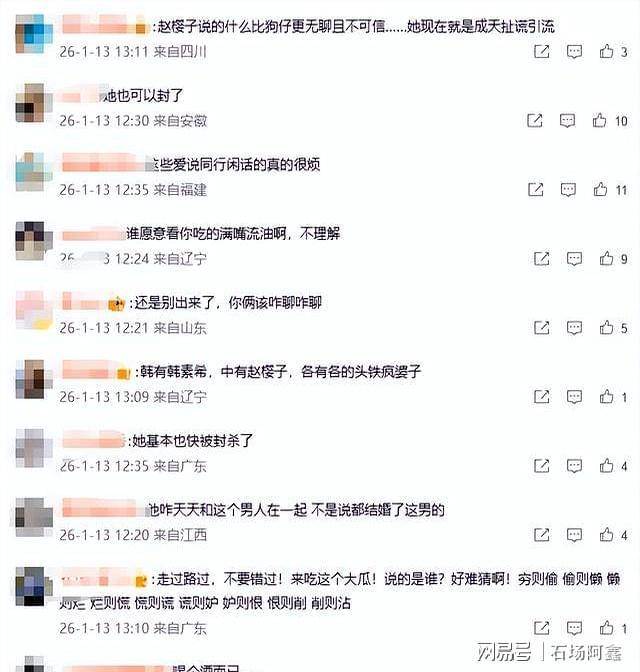
Task: Like the comment '还是别出来了' from 山东
Action: pyautogui.click(x=606, y=328)
